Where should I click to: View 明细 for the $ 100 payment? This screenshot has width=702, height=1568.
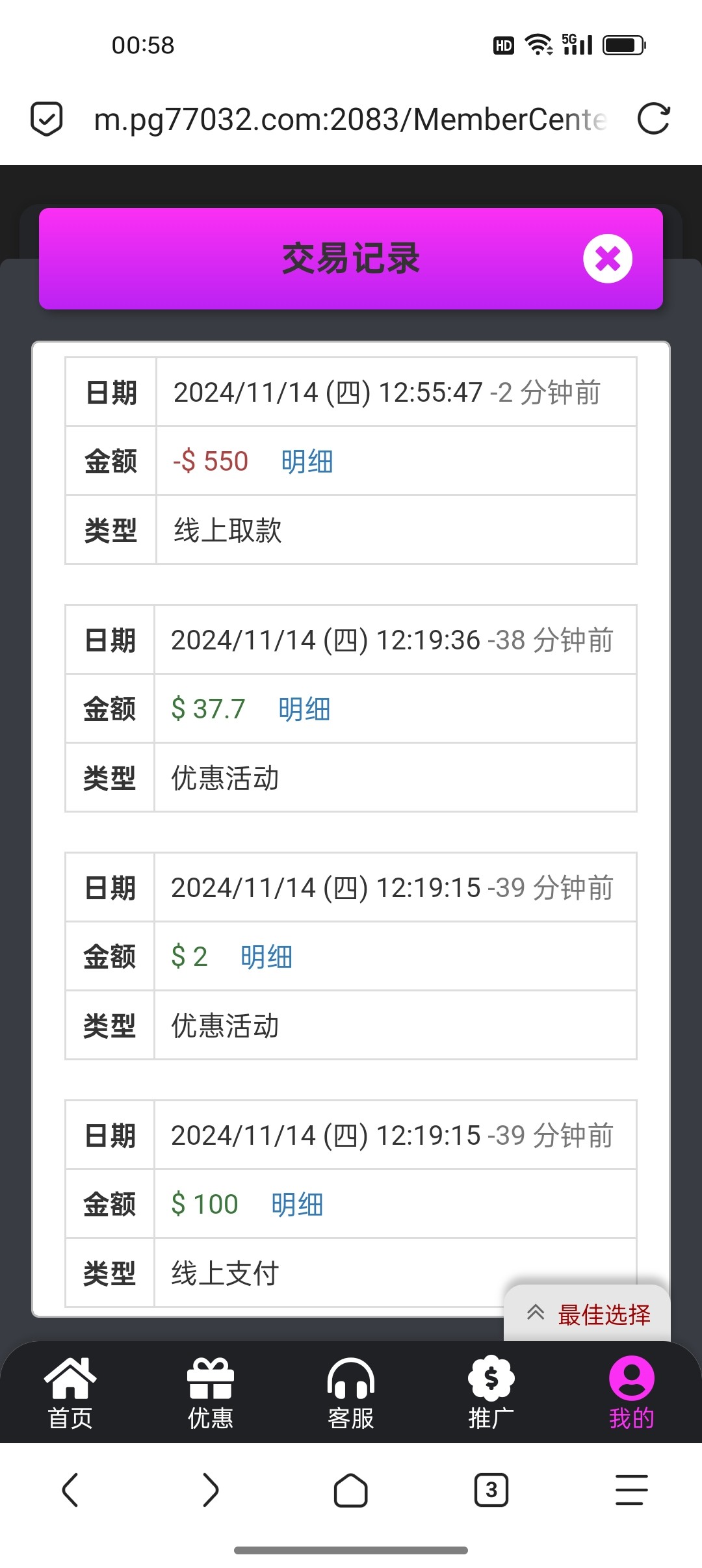[x=297, y=1205]
